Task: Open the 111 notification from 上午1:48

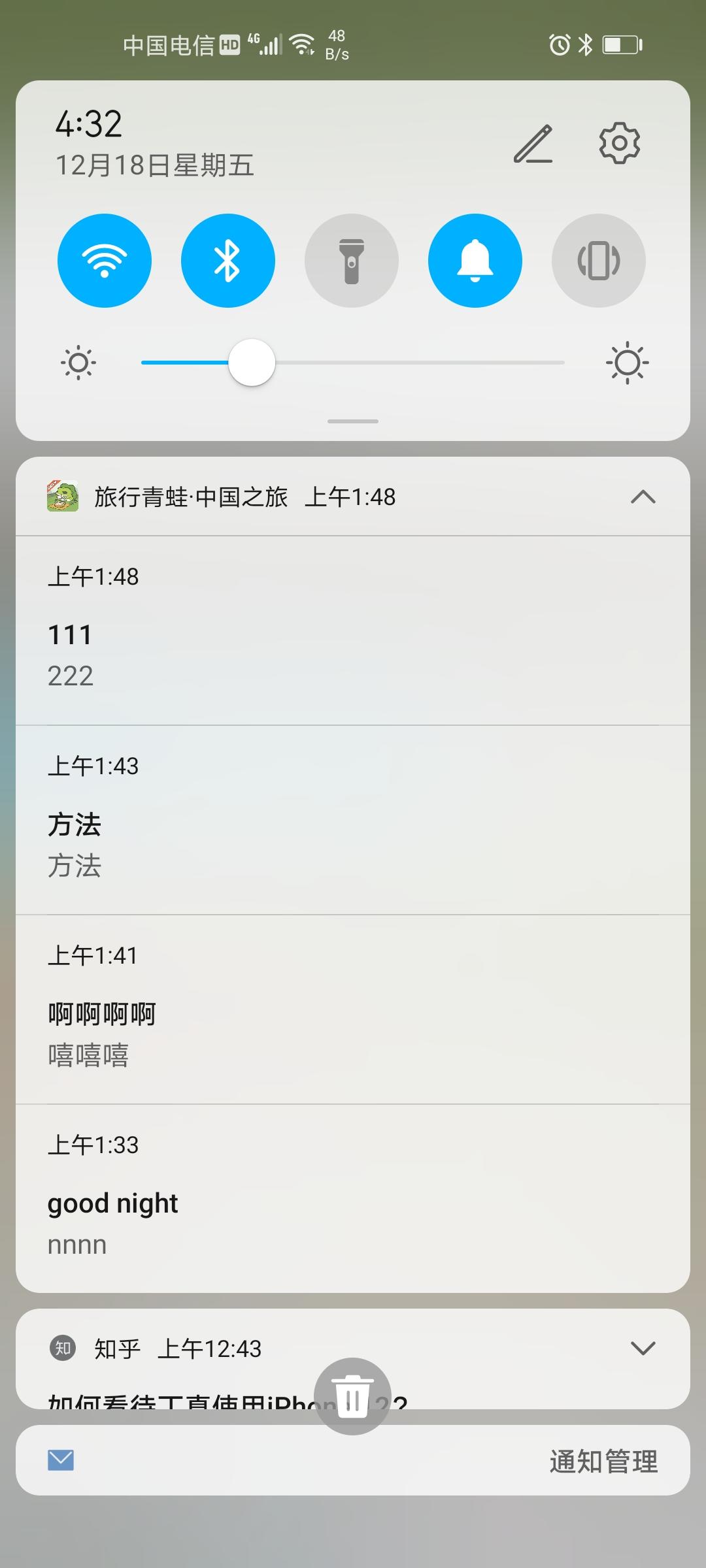Action: tap(353, 630)
